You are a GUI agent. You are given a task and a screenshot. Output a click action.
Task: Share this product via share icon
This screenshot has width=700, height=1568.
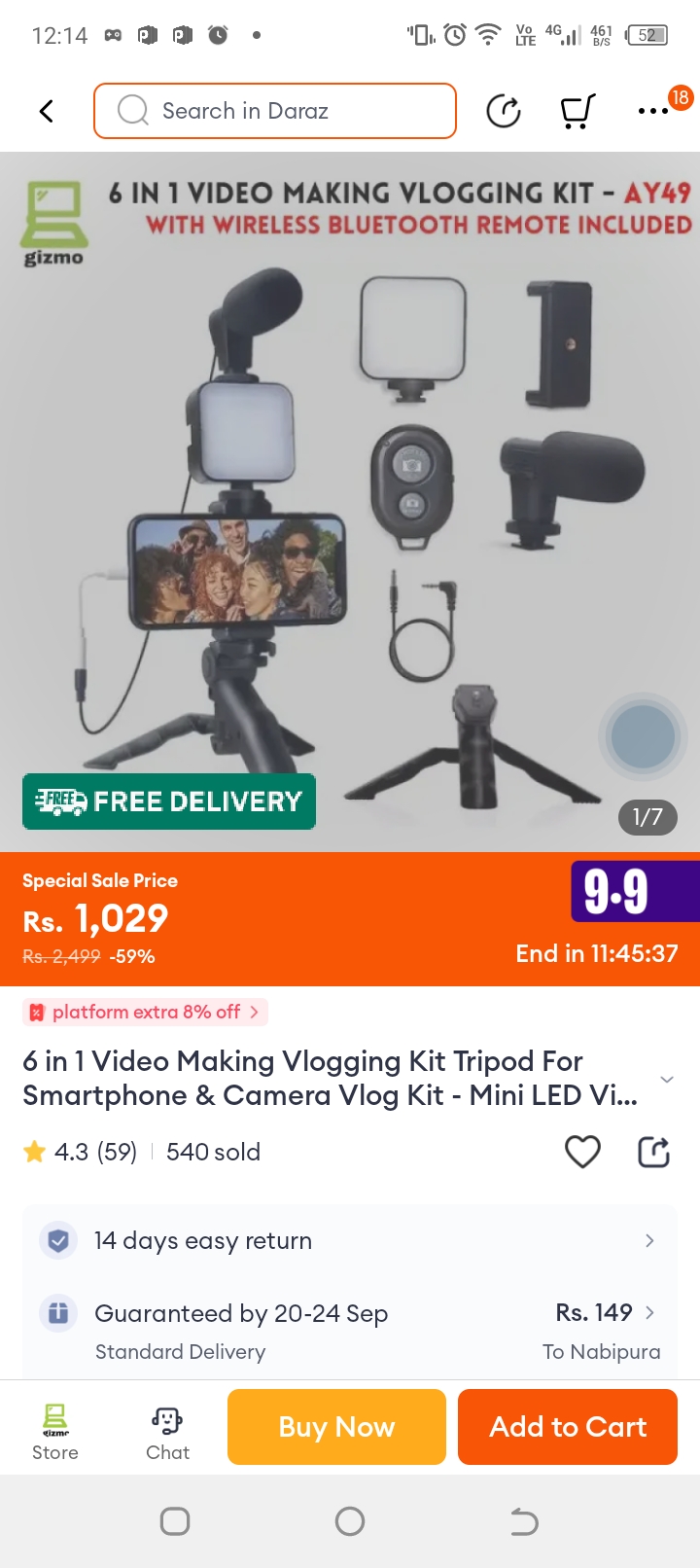pyautogui.click(x=653, y=1152)
